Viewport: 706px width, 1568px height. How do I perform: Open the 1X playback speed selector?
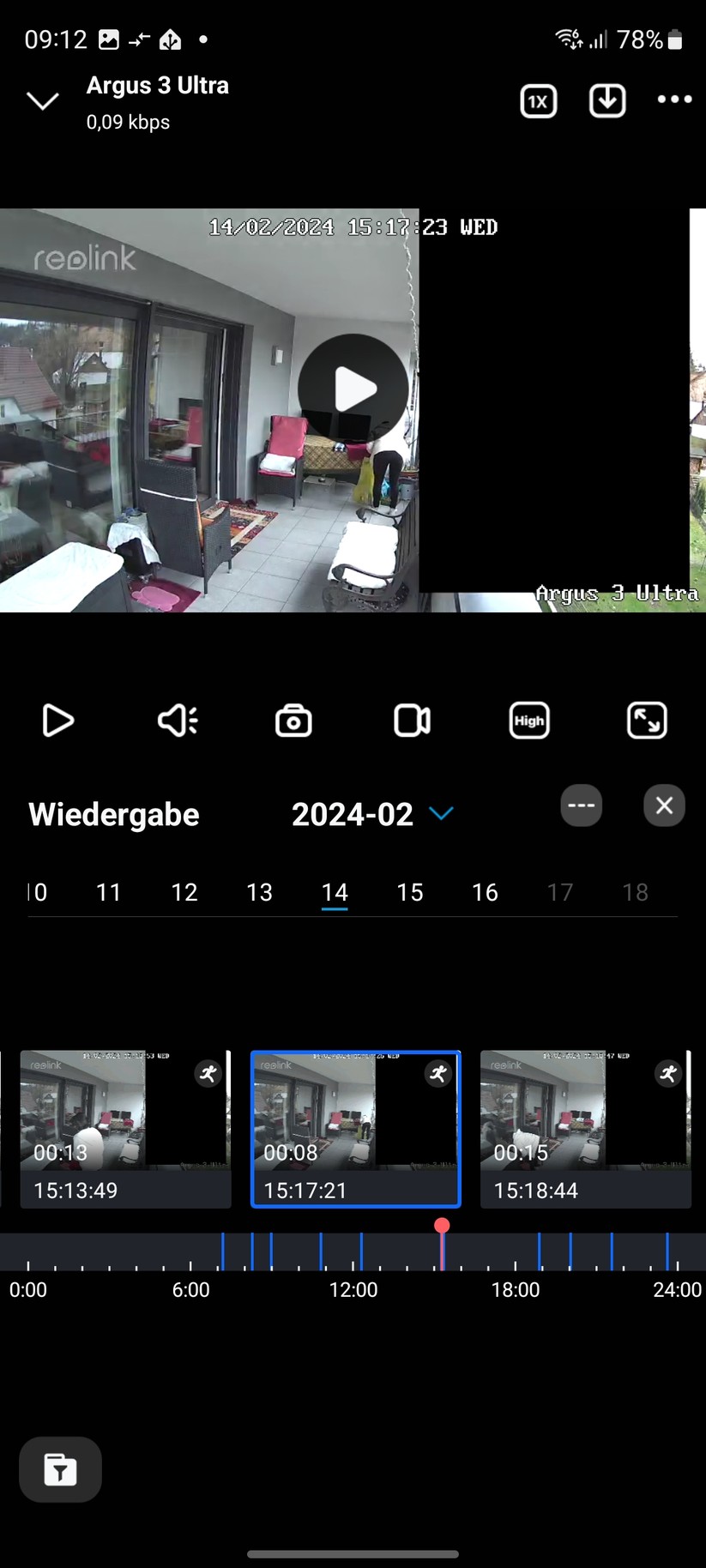tap(538, 100)
